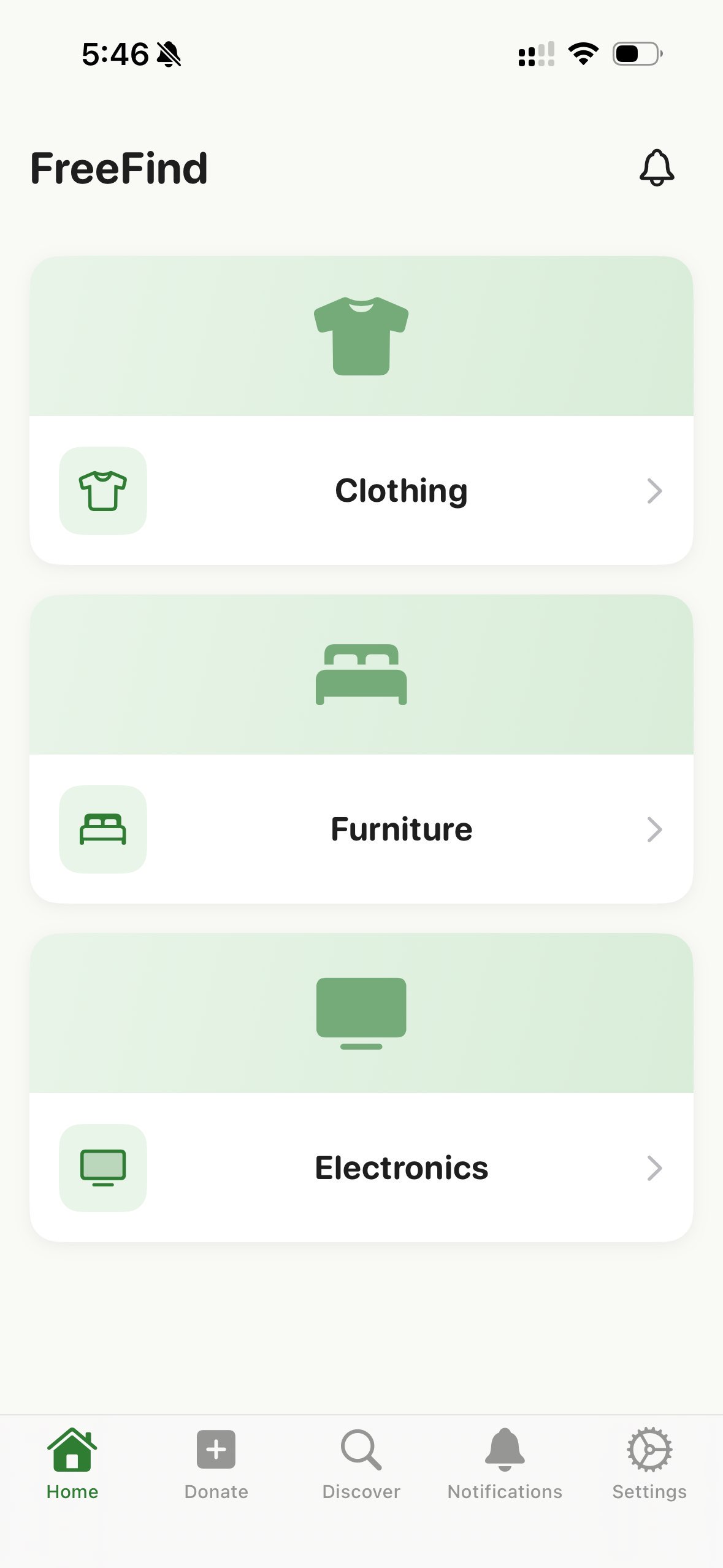Viewport: 723px width, 1568px height.
Task: Open the Settings tab
Action: (649, 1464)
